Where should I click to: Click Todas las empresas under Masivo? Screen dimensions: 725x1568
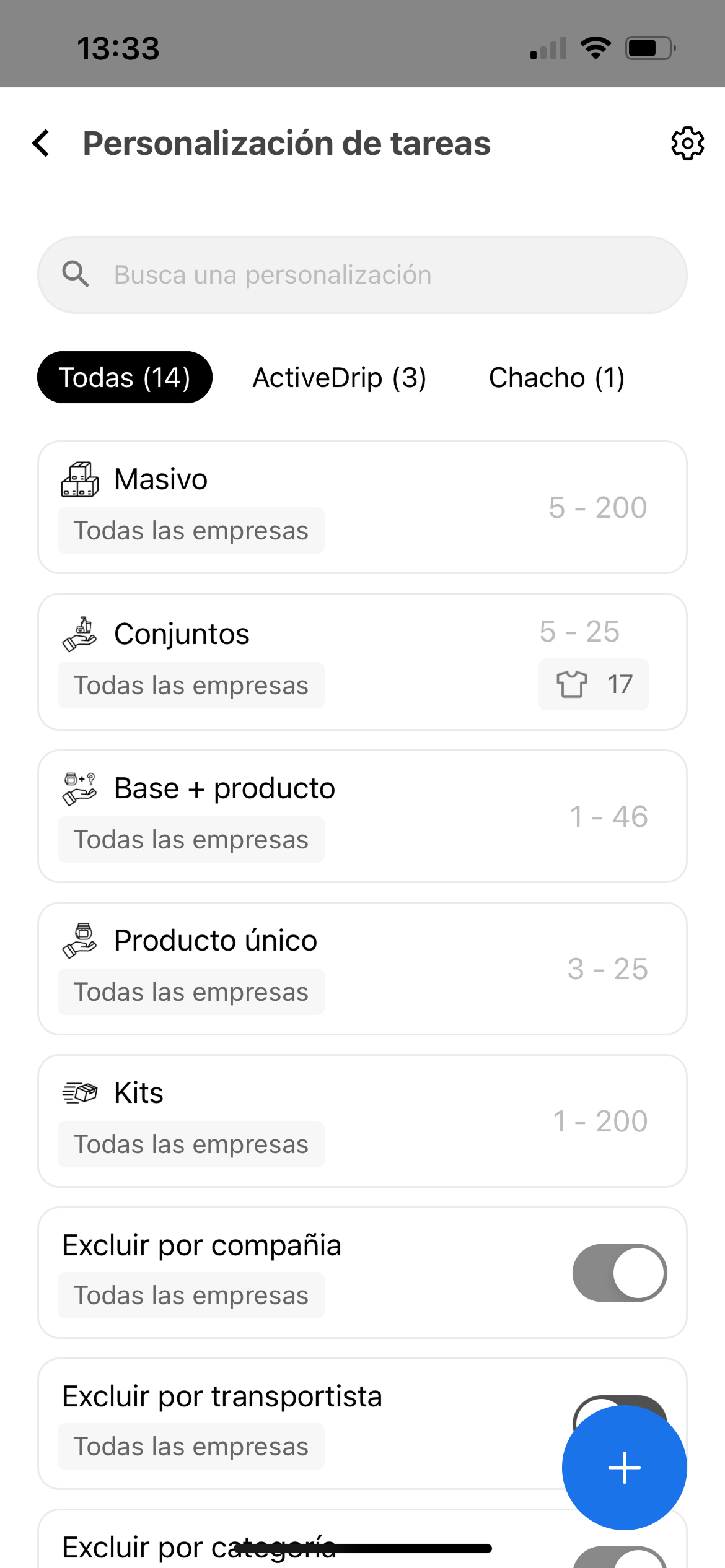coord(190,529)
